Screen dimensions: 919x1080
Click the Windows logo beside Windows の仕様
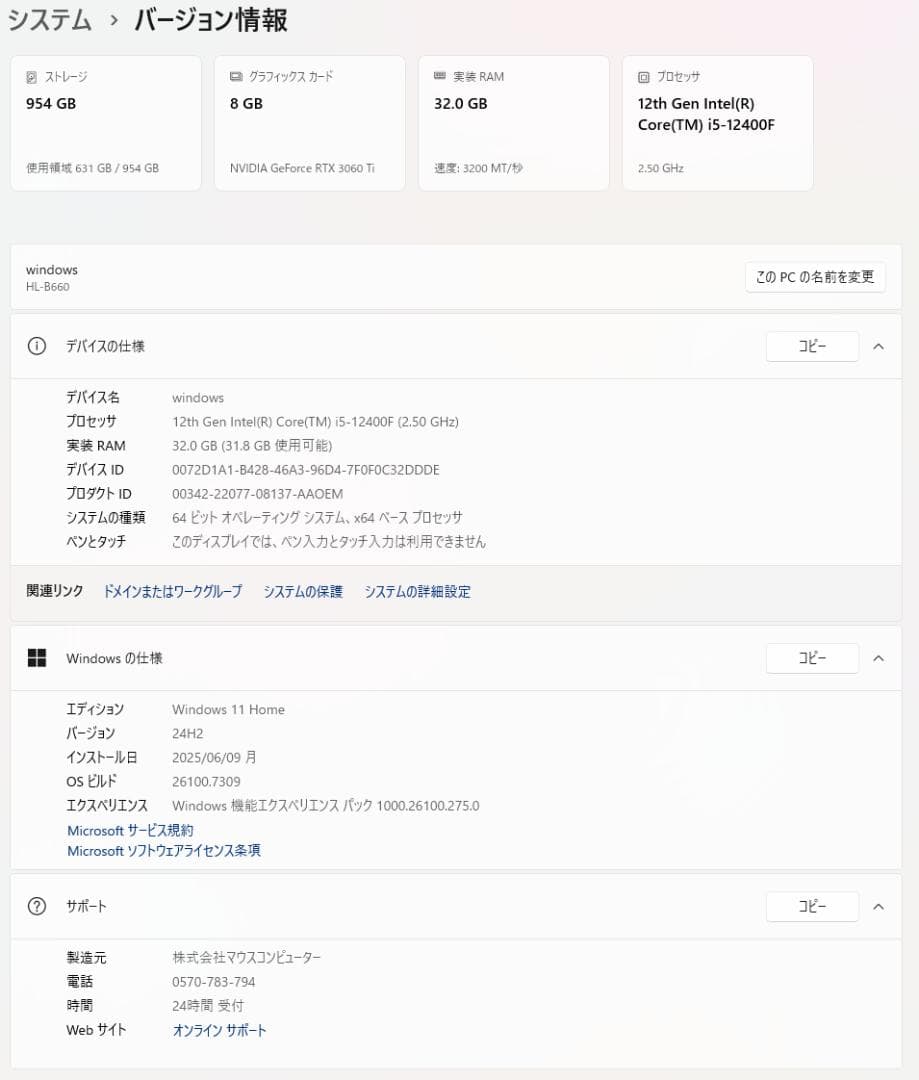pyautogui.click(x=37, y=657)
